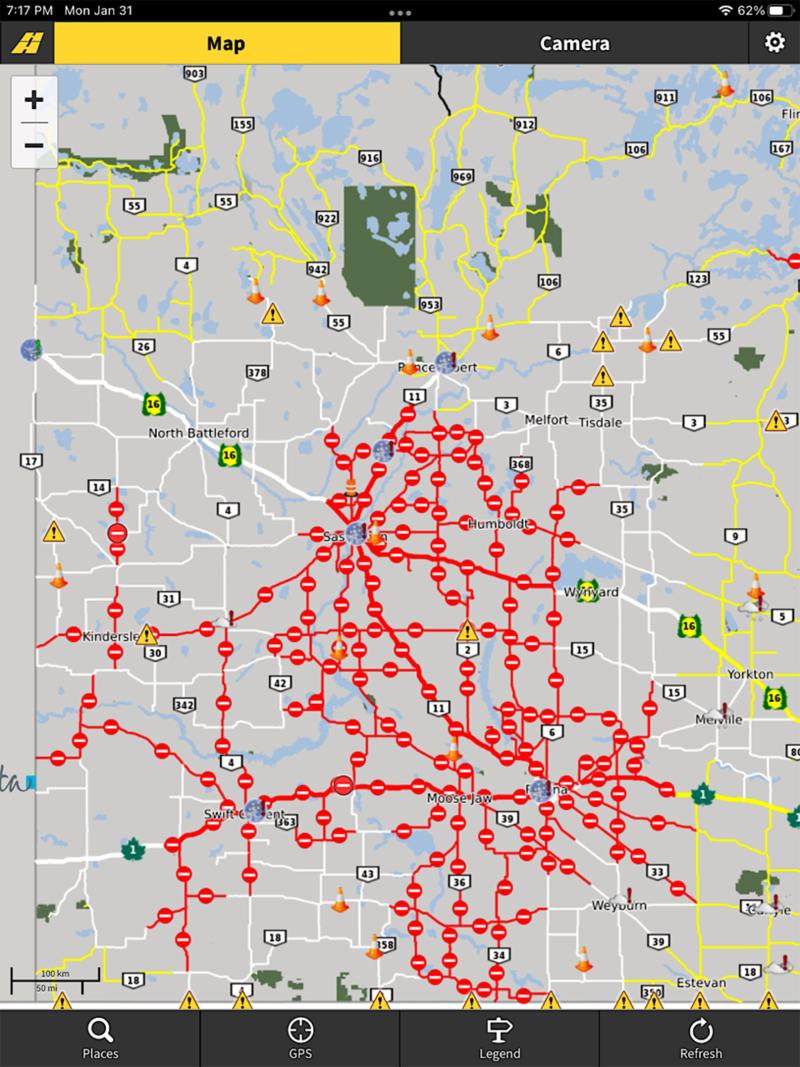The height and width of the screenshot is (1067, 800).
Task: Click the zoom in plus button
Action: pyautogui.click(x=33, y=100)
